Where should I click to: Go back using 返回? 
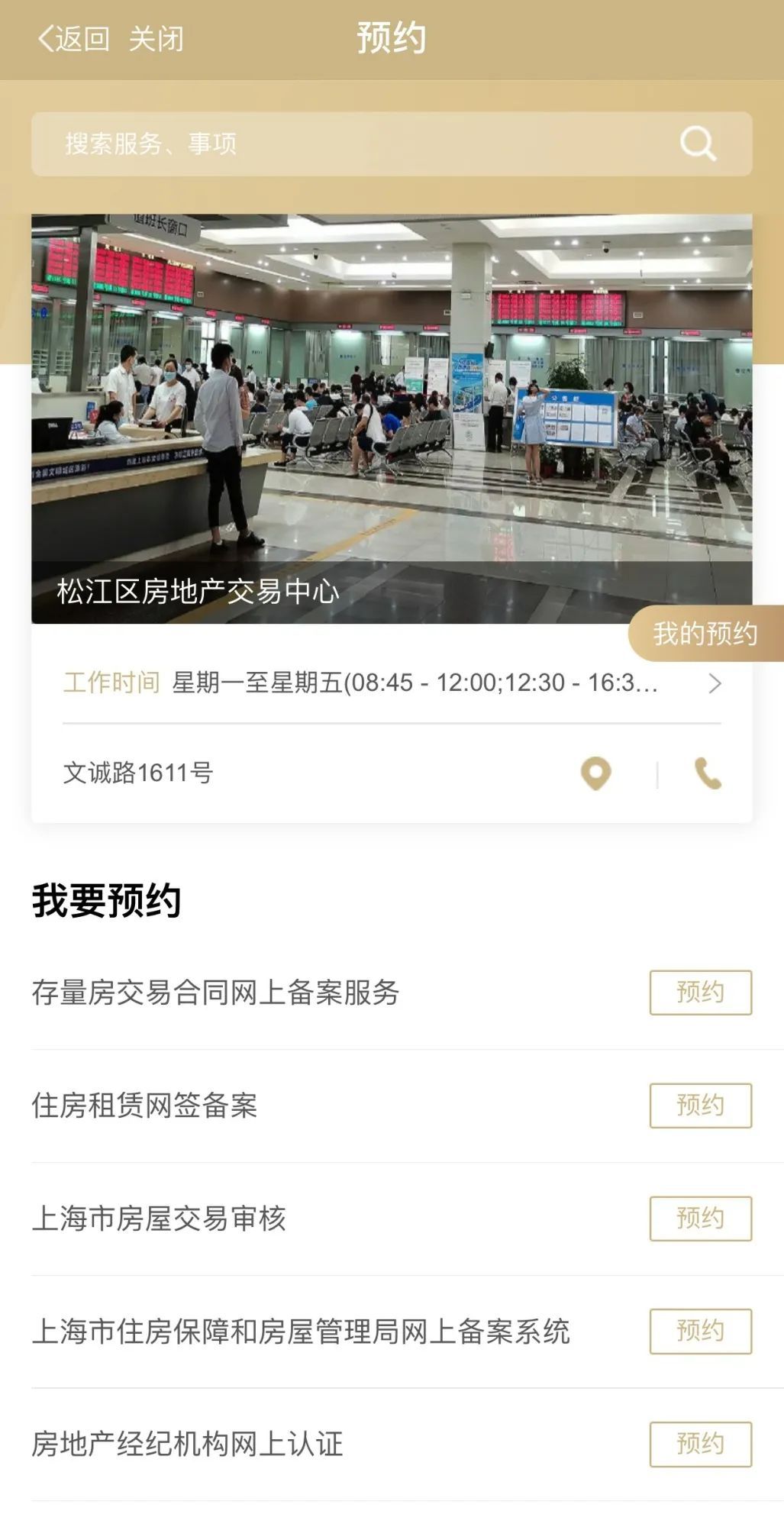pos(73,38)
